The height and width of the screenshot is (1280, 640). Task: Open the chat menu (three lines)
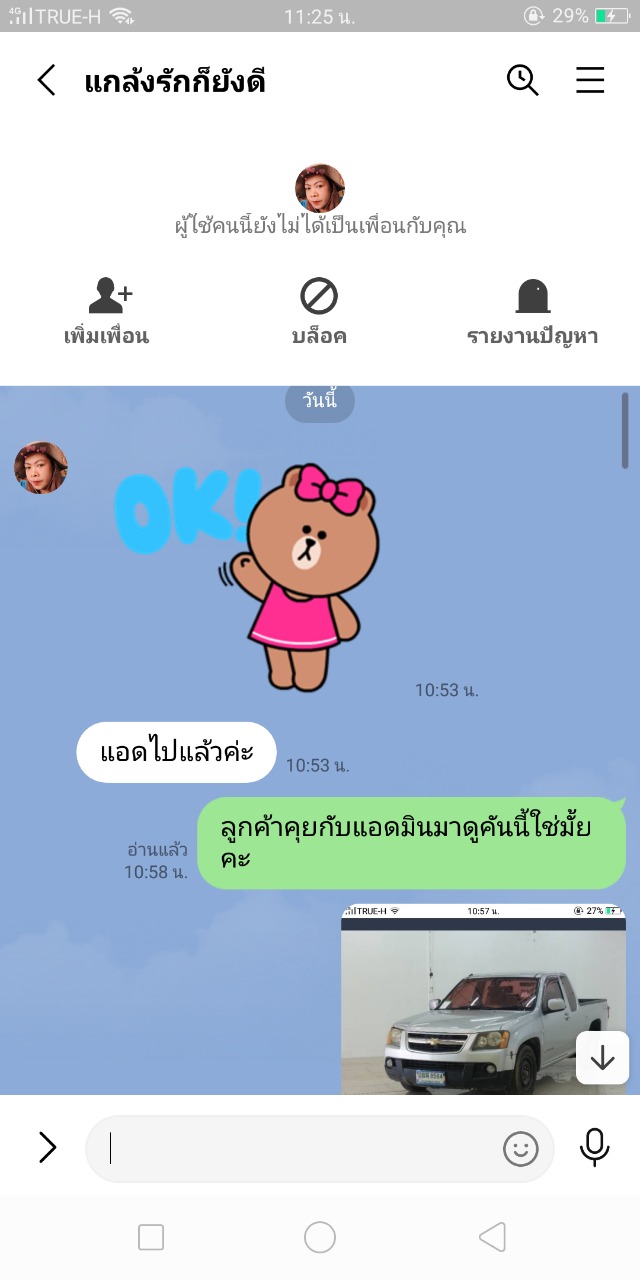click(x=590, y=80)
